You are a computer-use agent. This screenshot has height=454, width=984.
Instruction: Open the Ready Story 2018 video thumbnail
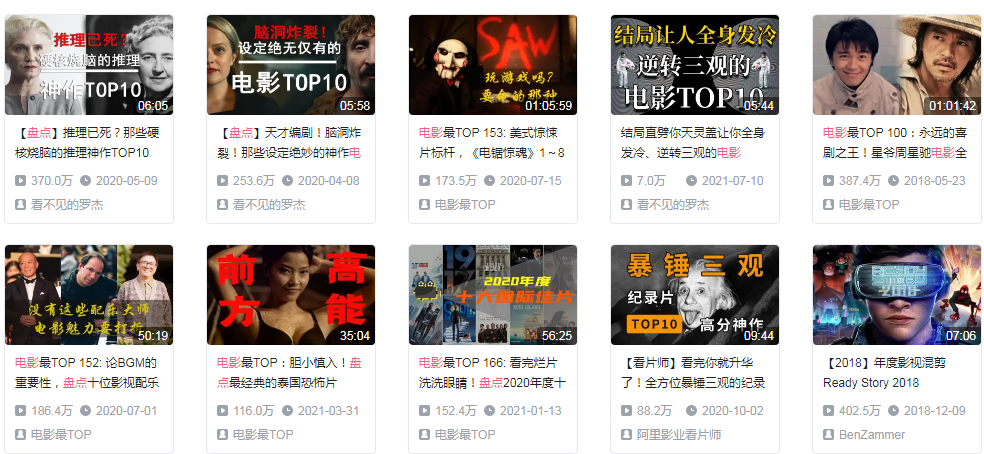896,295
